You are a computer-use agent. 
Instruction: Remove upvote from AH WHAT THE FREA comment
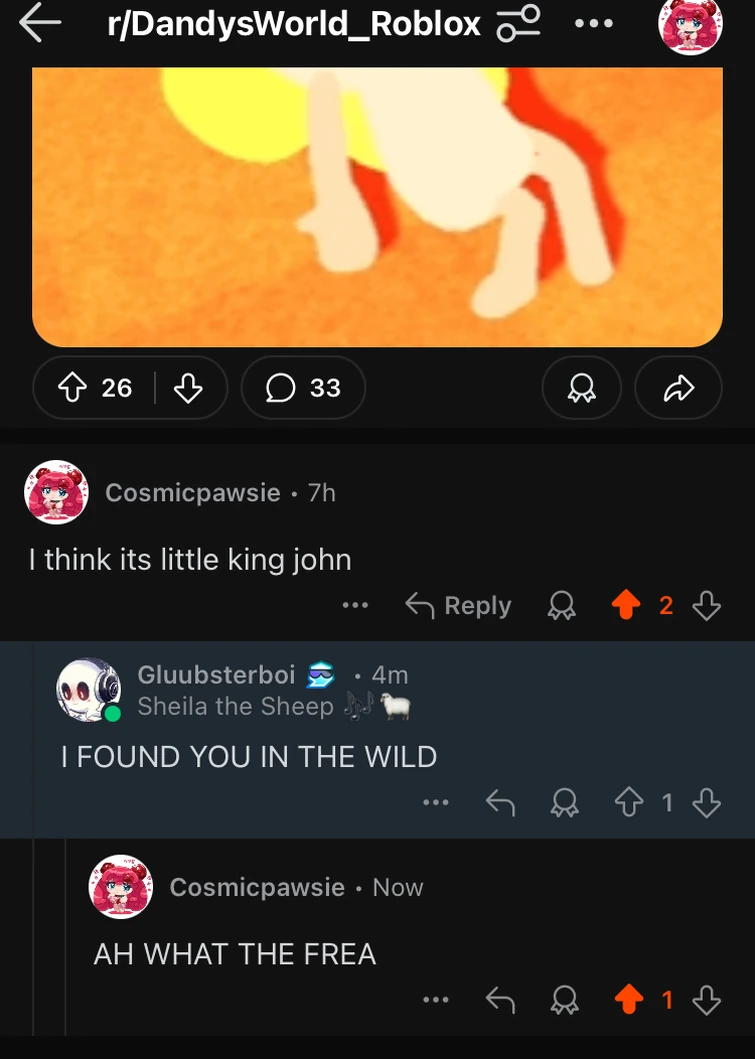[629, 1000]
